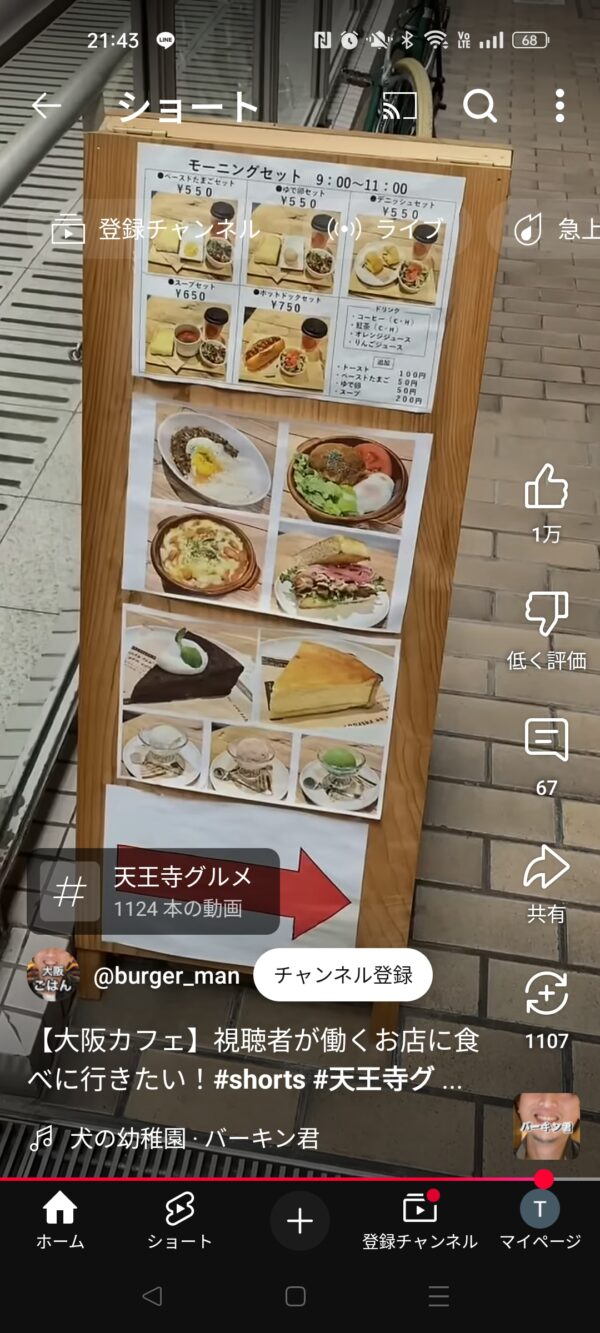Open the 犬の幼稚園 sound page
Image resolution: width=600 pixels, height=1333 pixels.
pyautogui.click(x=175, y=1138)
